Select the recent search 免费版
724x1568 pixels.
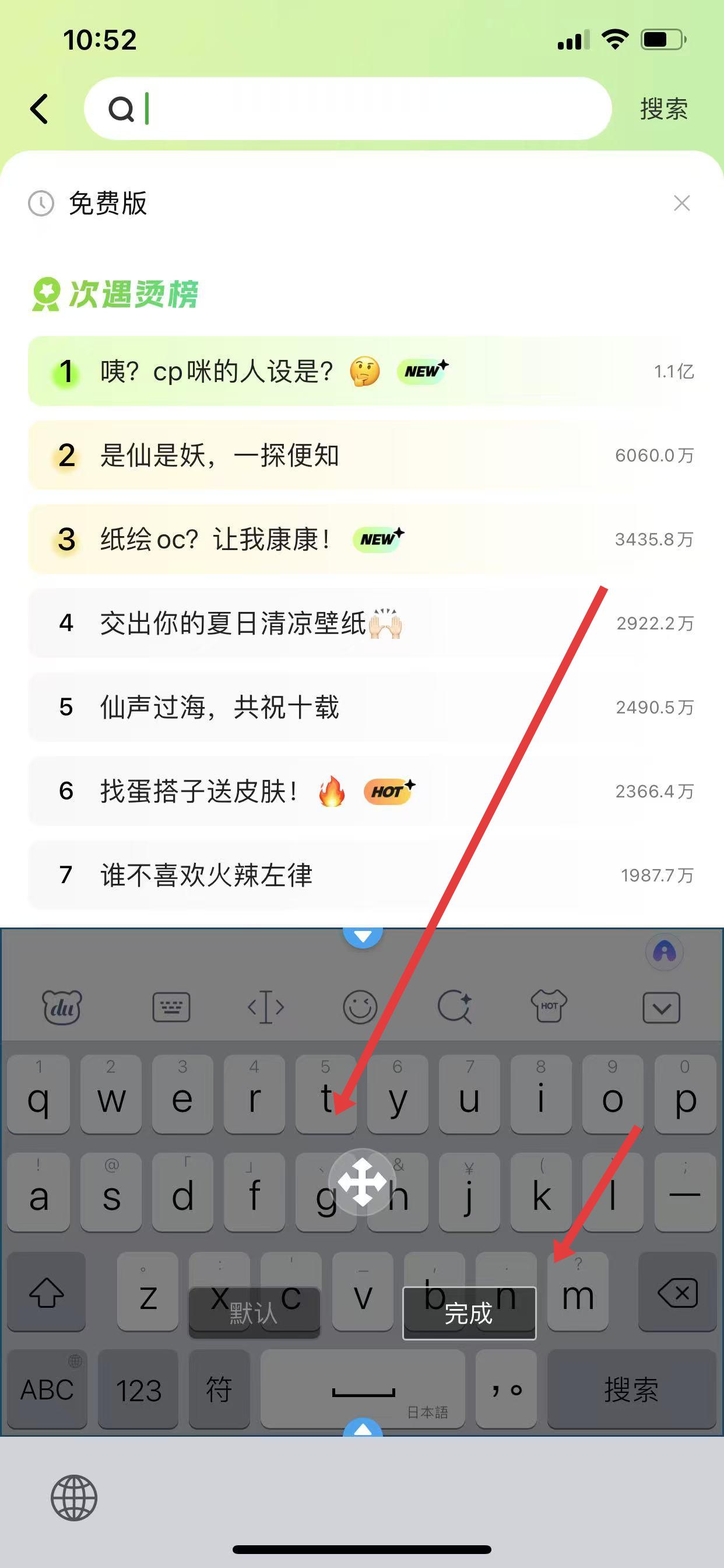(x=108, y=204)
